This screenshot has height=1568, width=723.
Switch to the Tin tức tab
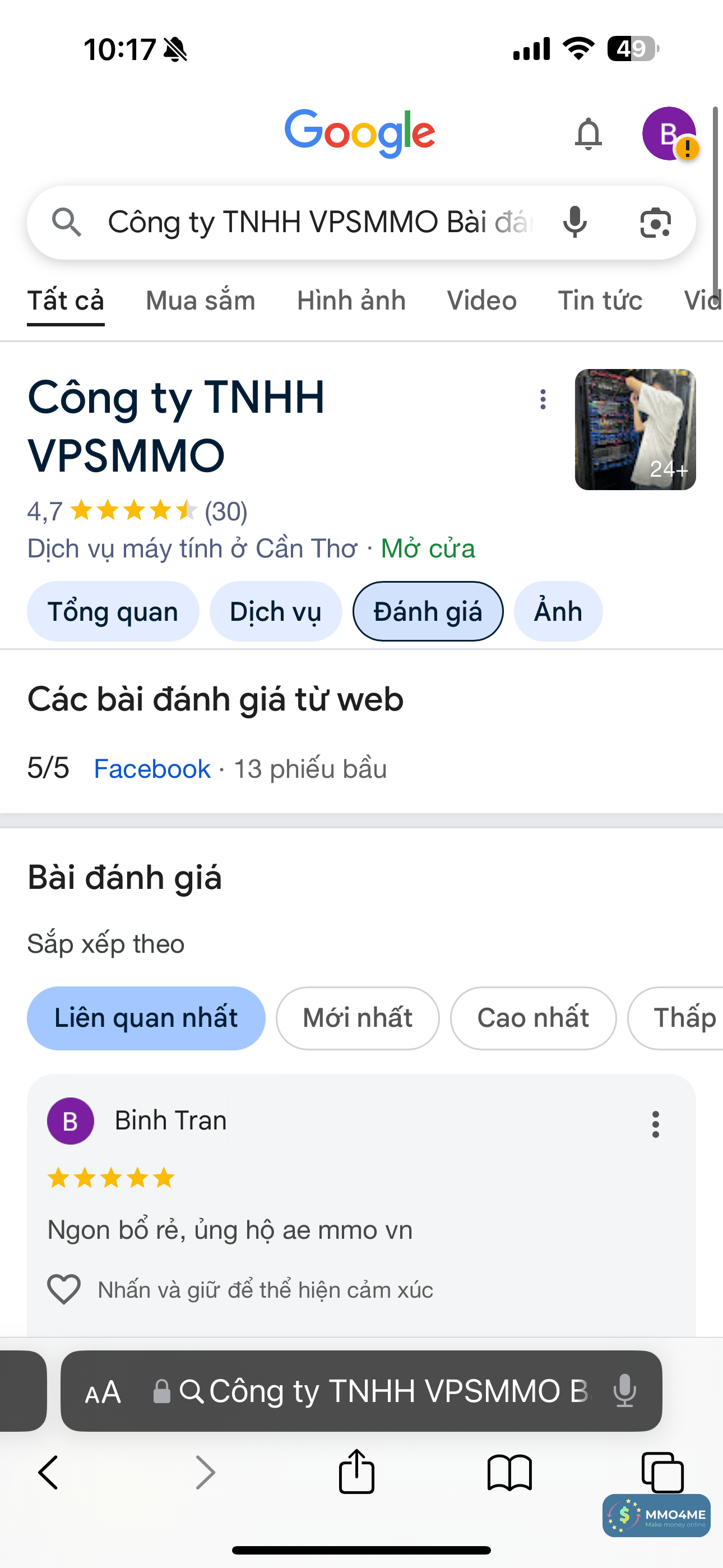coord(600,301)
